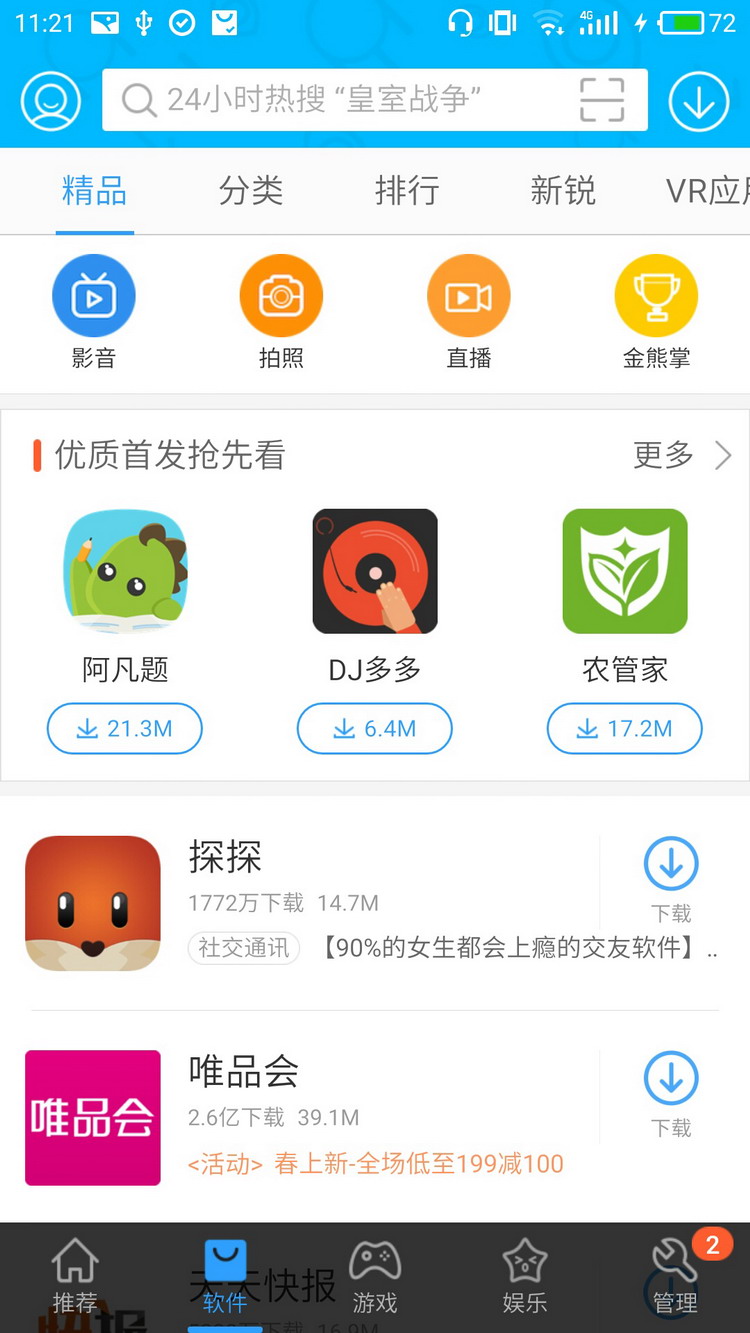Download 阿凡题 (21.3M)
The image size is (750, 1333).
125,729
